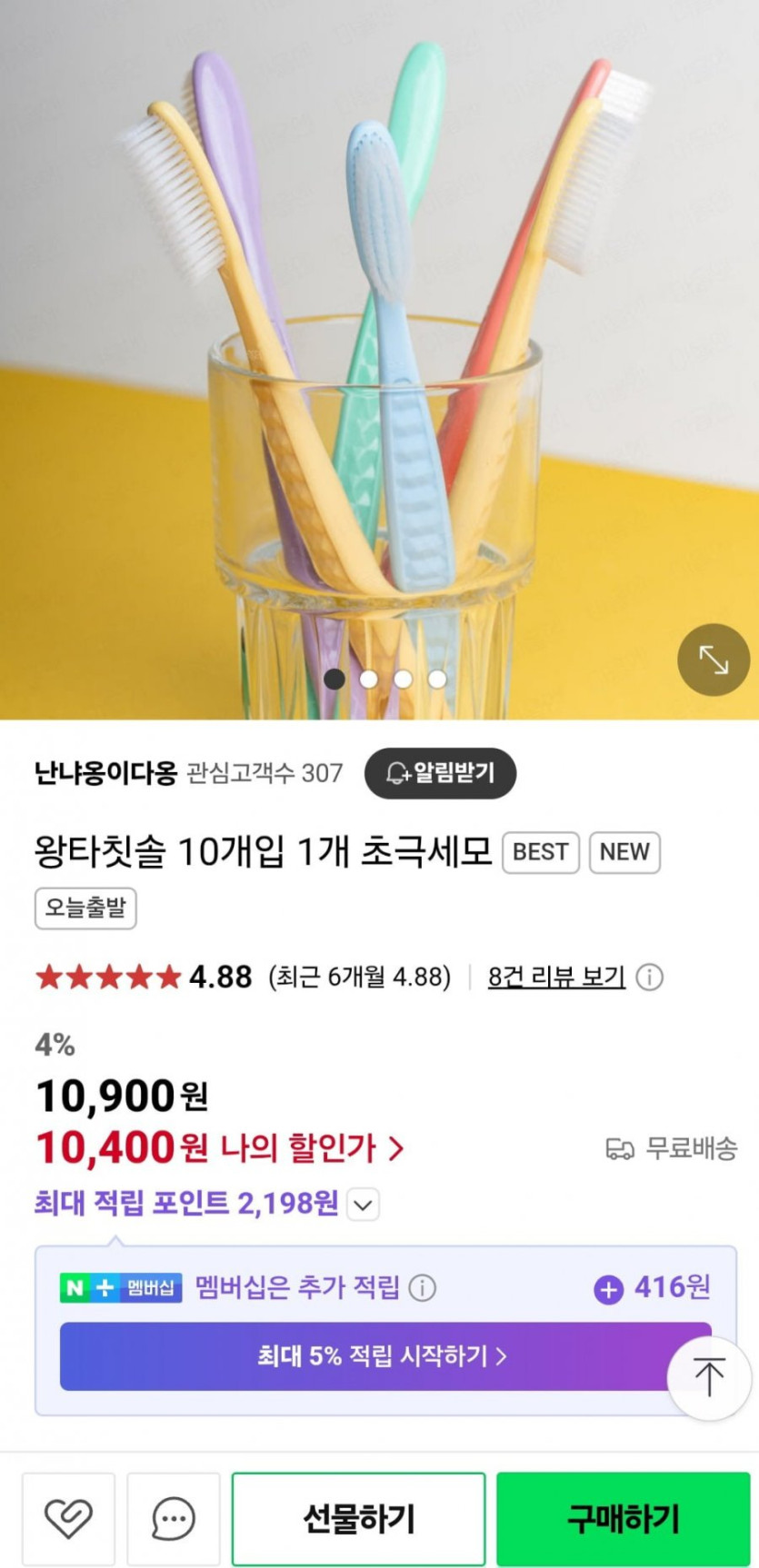Tap 구매하기 to purchase the toothbrushes
Viewport: 759px width, 1568px height.
click(x=624, y=1518)
